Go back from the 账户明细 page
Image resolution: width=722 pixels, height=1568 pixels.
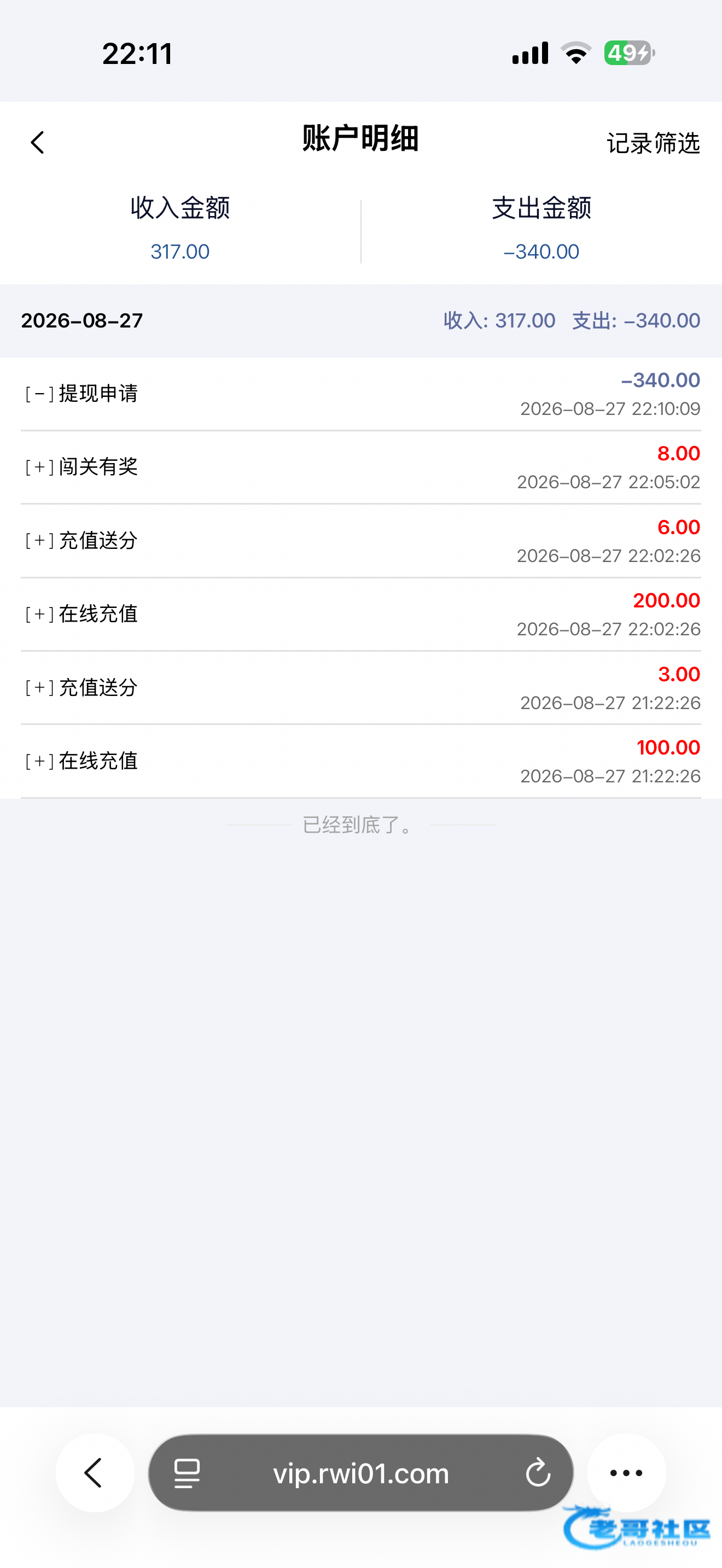pos(38,143)
